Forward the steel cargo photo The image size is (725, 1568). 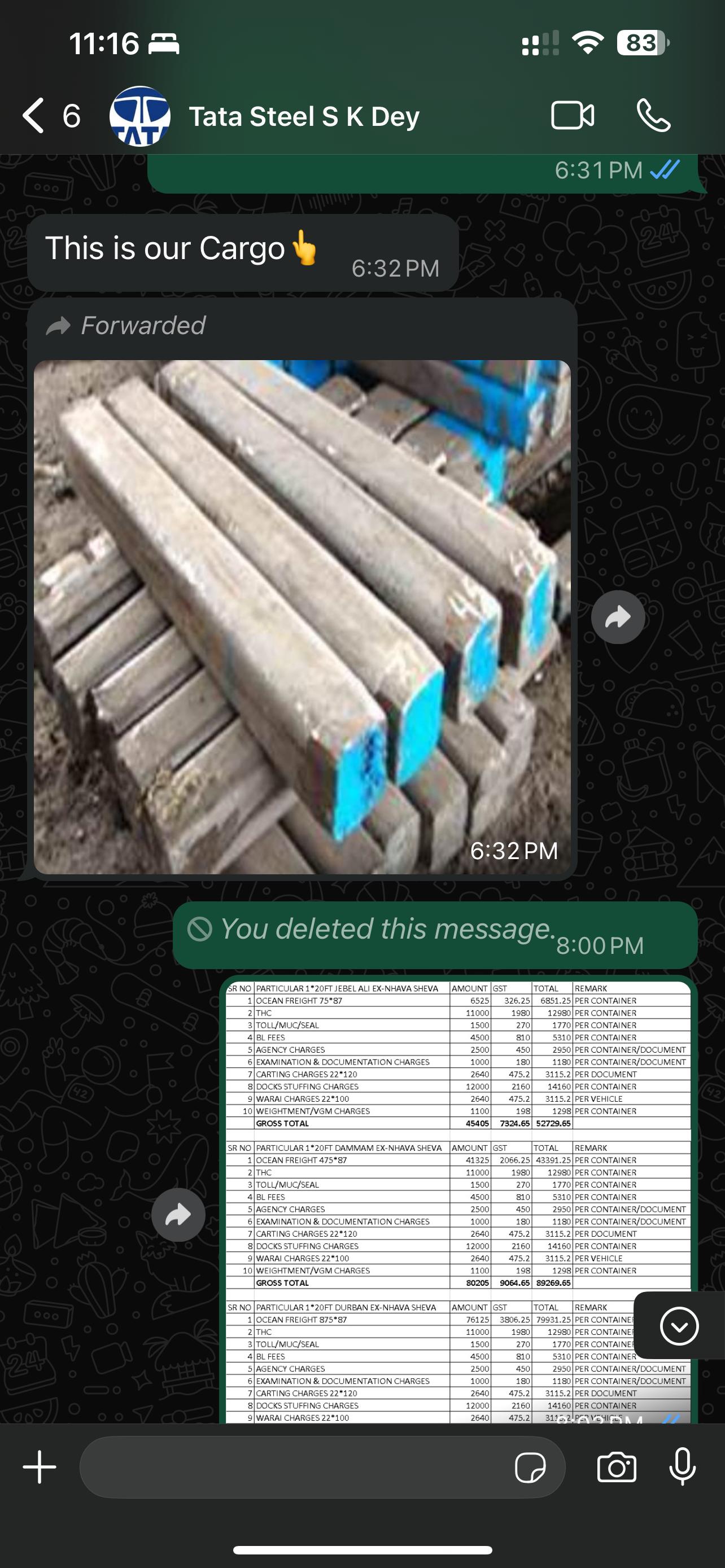point(618,617)
